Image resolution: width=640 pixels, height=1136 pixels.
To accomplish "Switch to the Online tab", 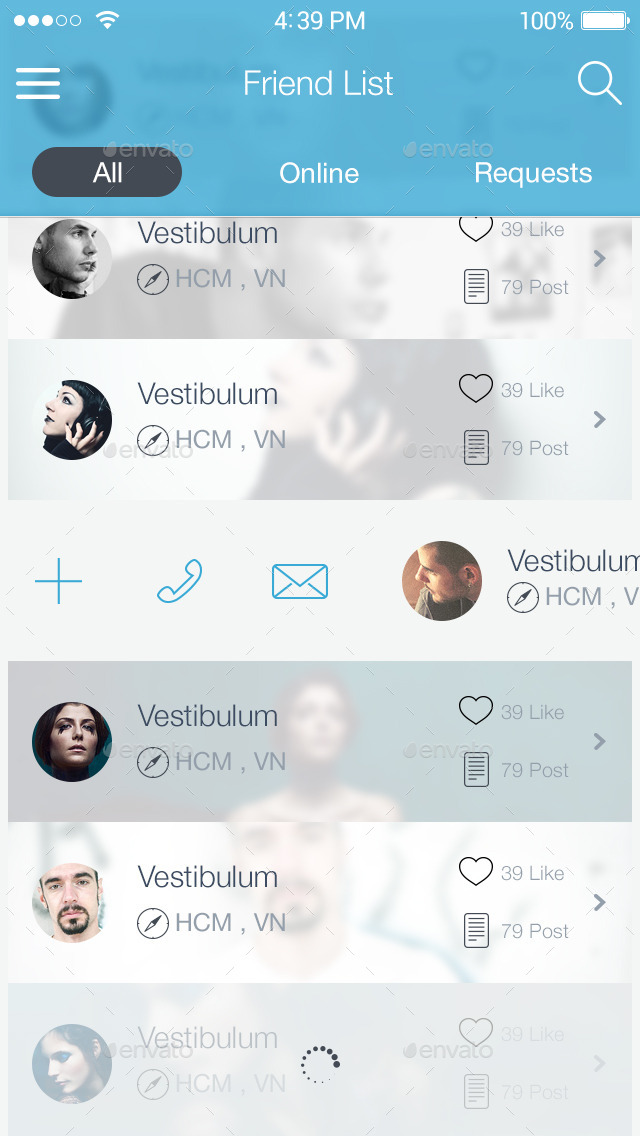I will [x=319, y=173].
